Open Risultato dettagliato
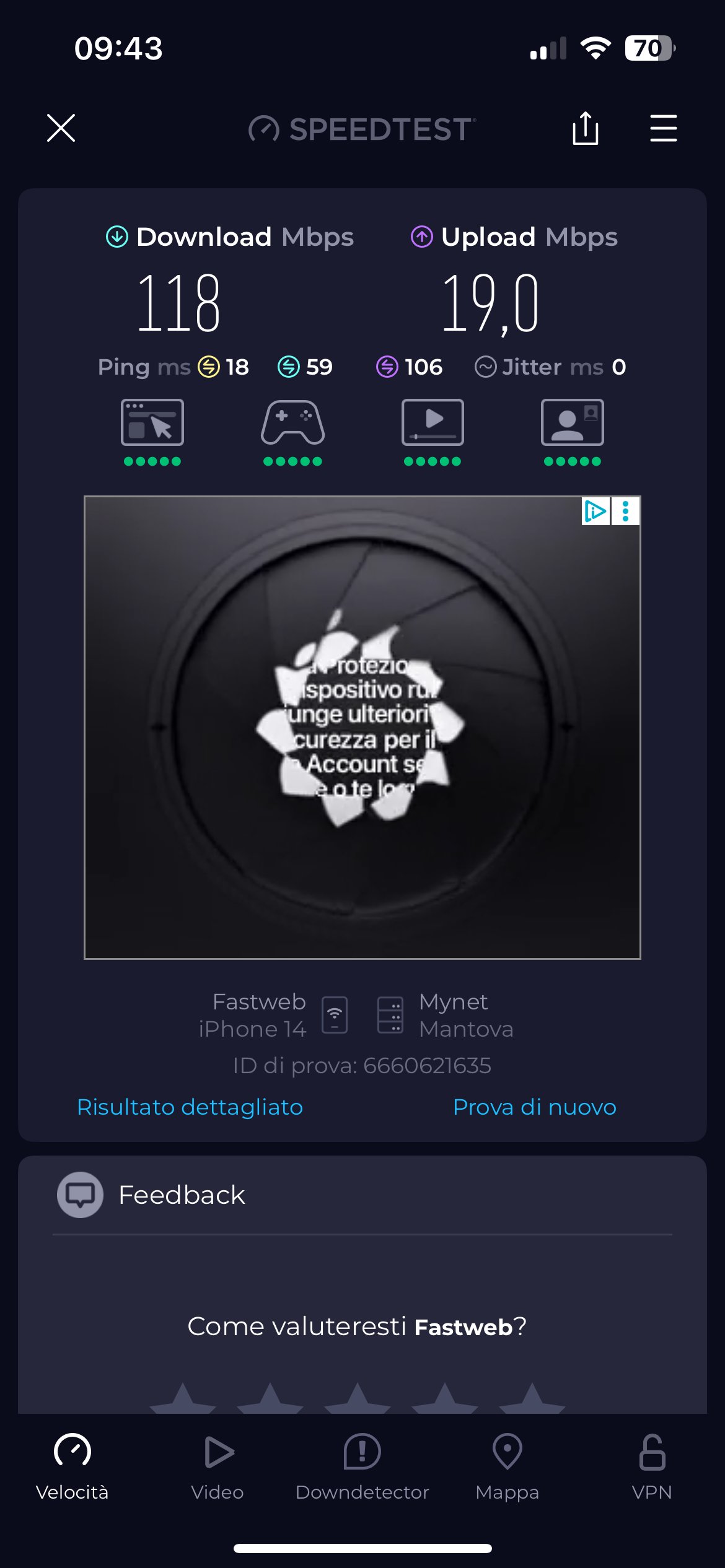The image size is (725, 1568). 190,1107
